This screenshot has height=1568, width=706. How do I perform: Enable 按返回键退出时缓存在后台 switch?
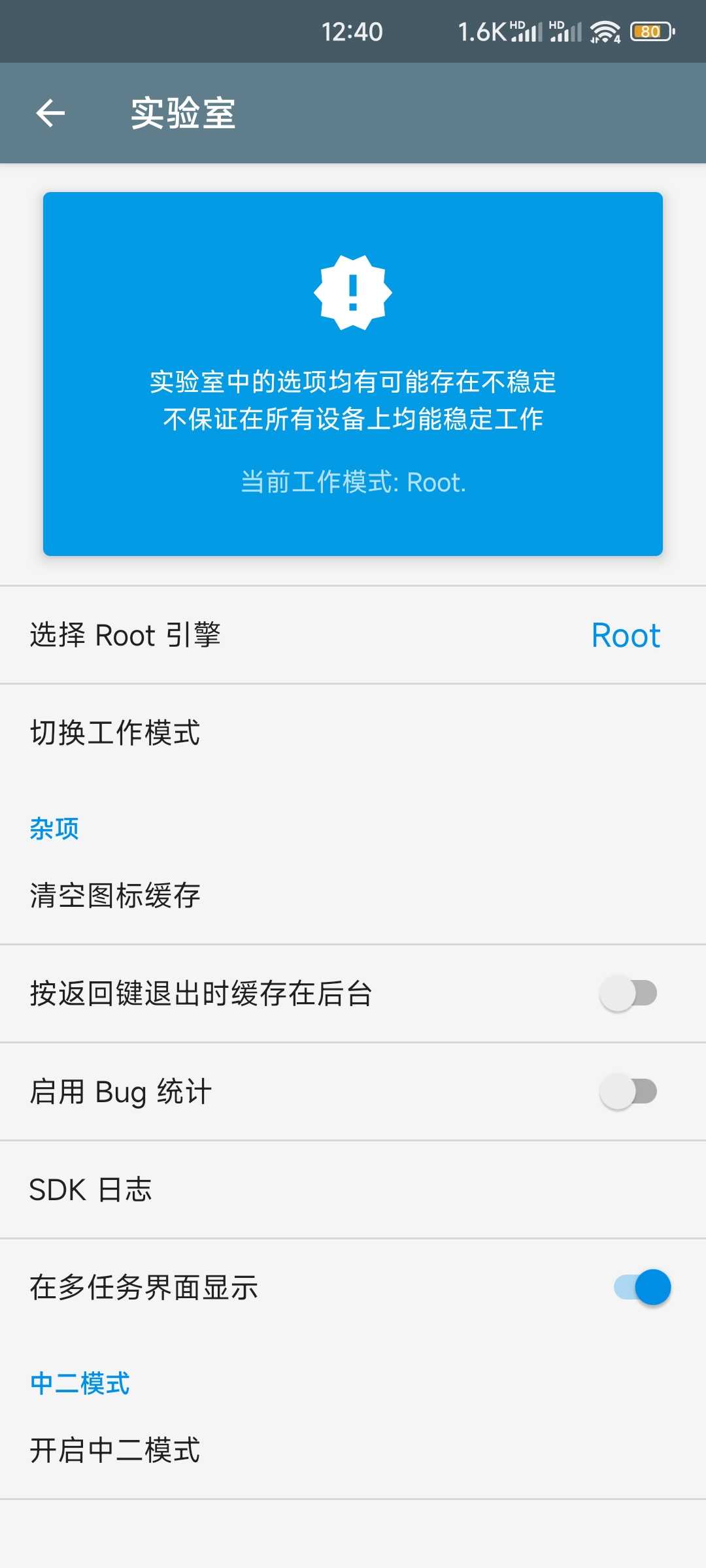(628, 993)
